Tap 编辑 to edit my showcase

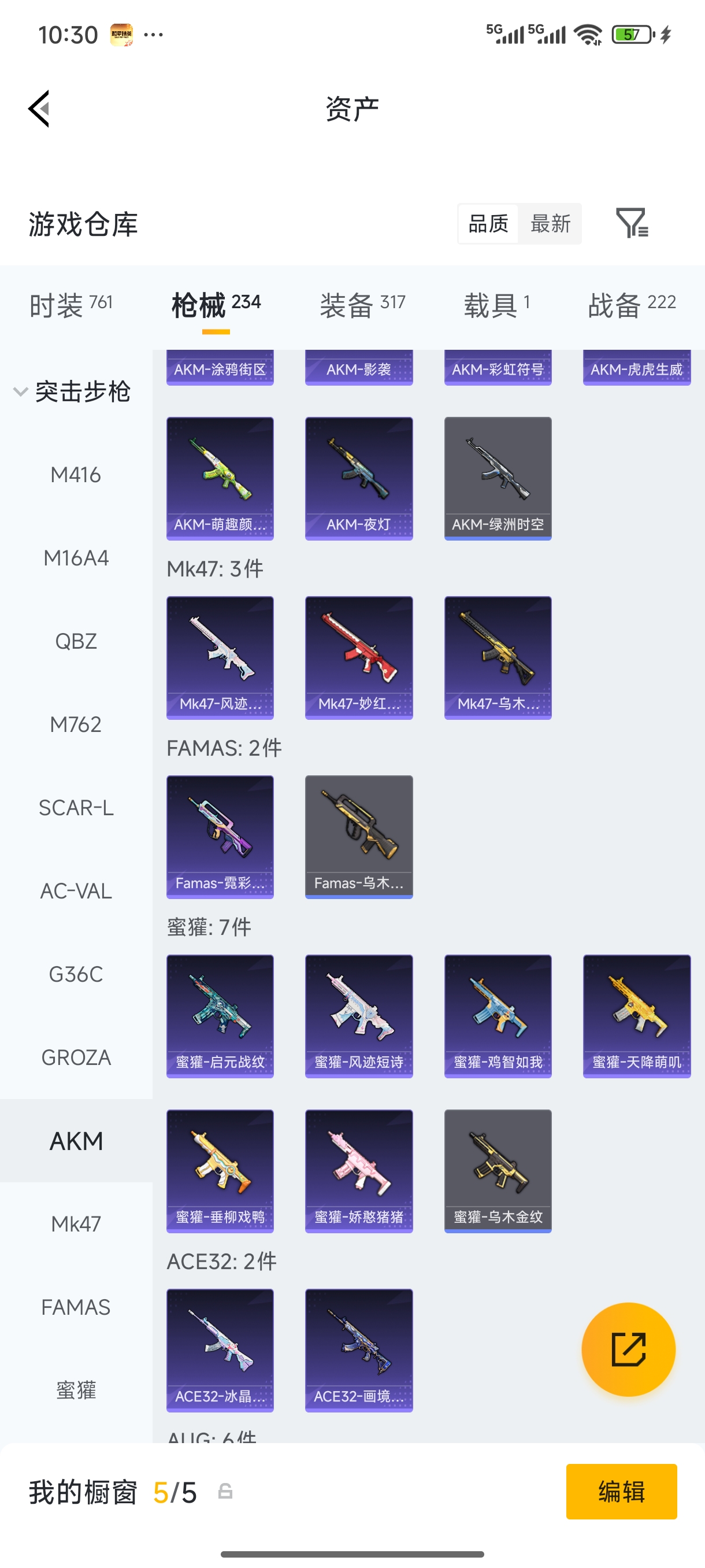point(621,1491)
